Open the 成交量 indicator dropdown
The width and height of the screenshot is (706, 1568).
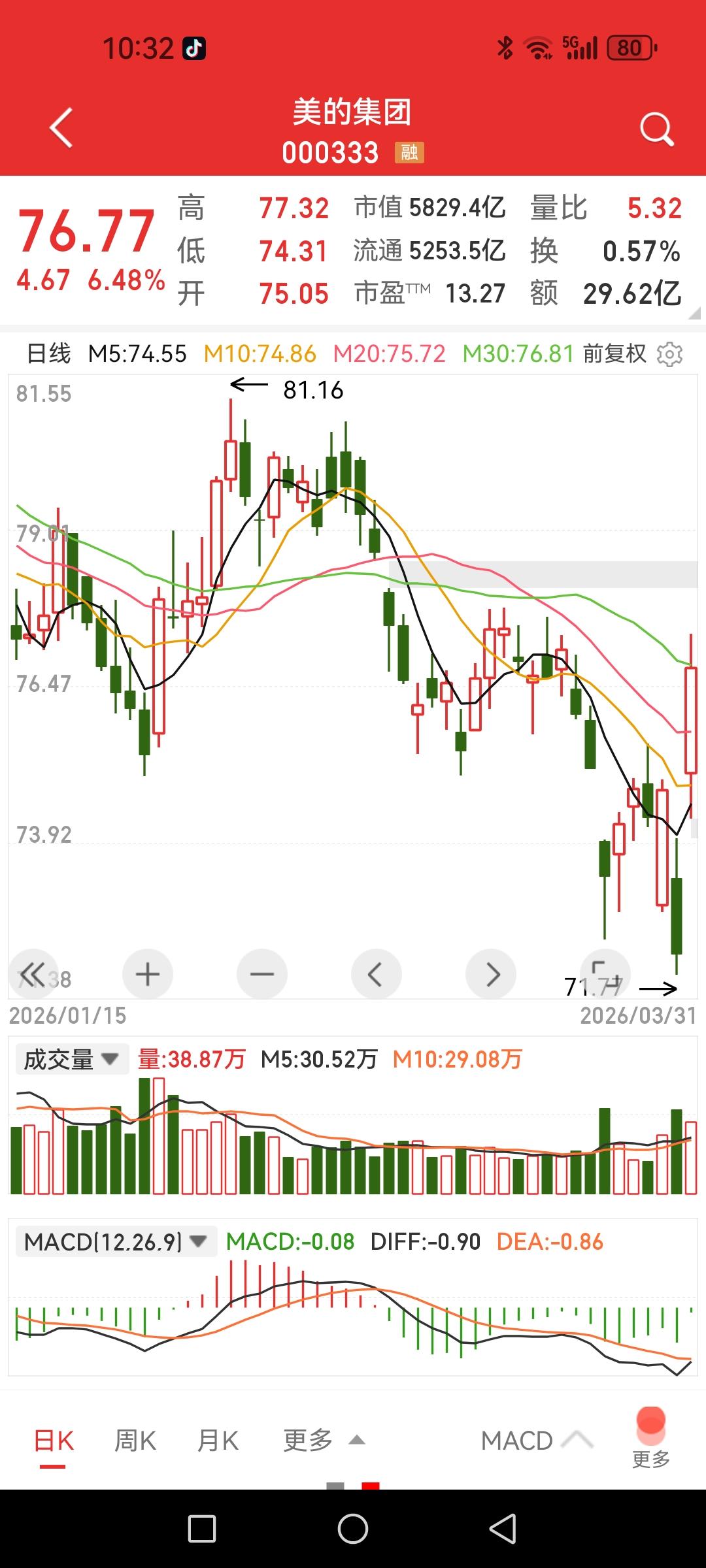click(72, 1057)
